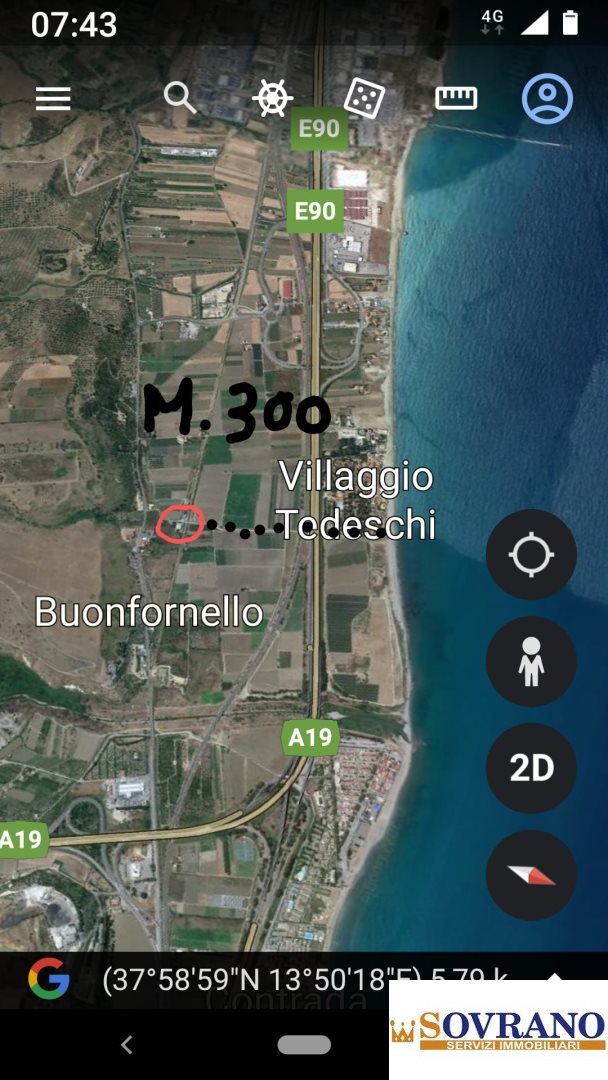
Task: Expand the bottom coordinates bar
Action: coord(555,976)
